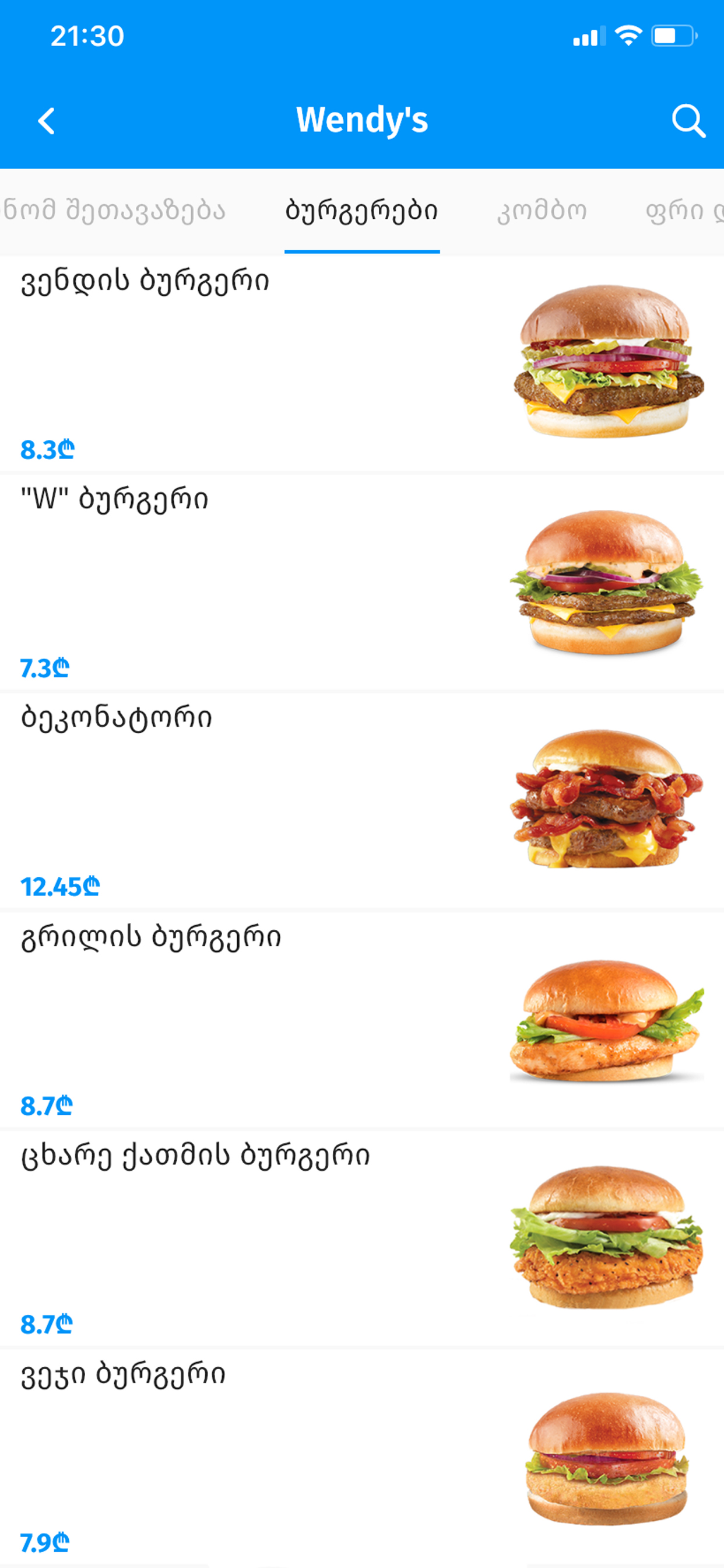Viewport: 724px width, 1568px height.
Task: Choose ცხარე ქათმის ბურგერი
Action: tap(362, 1237)
